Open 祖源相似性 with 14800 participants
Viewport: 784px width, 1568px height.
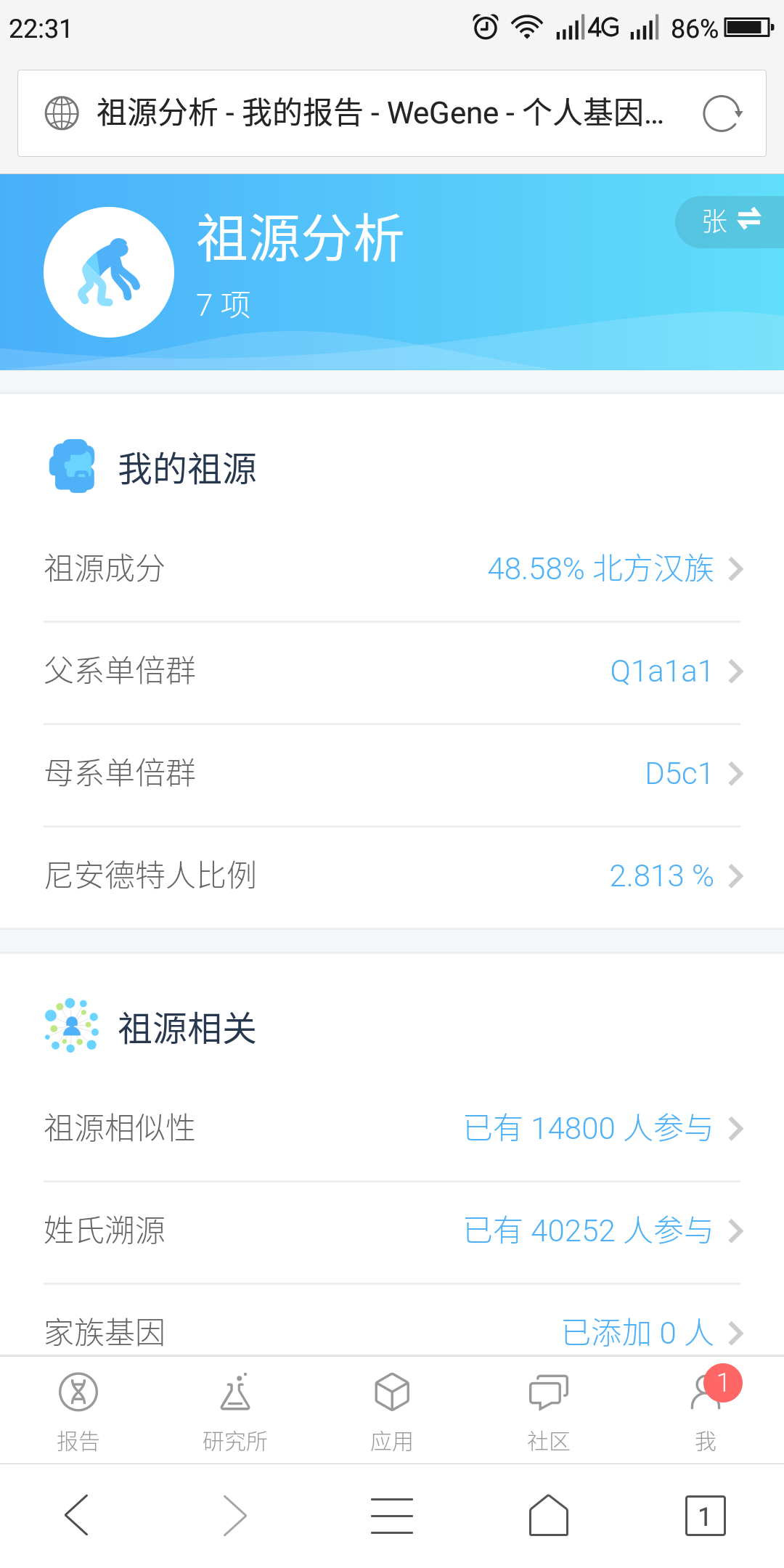pos(392,1129)
